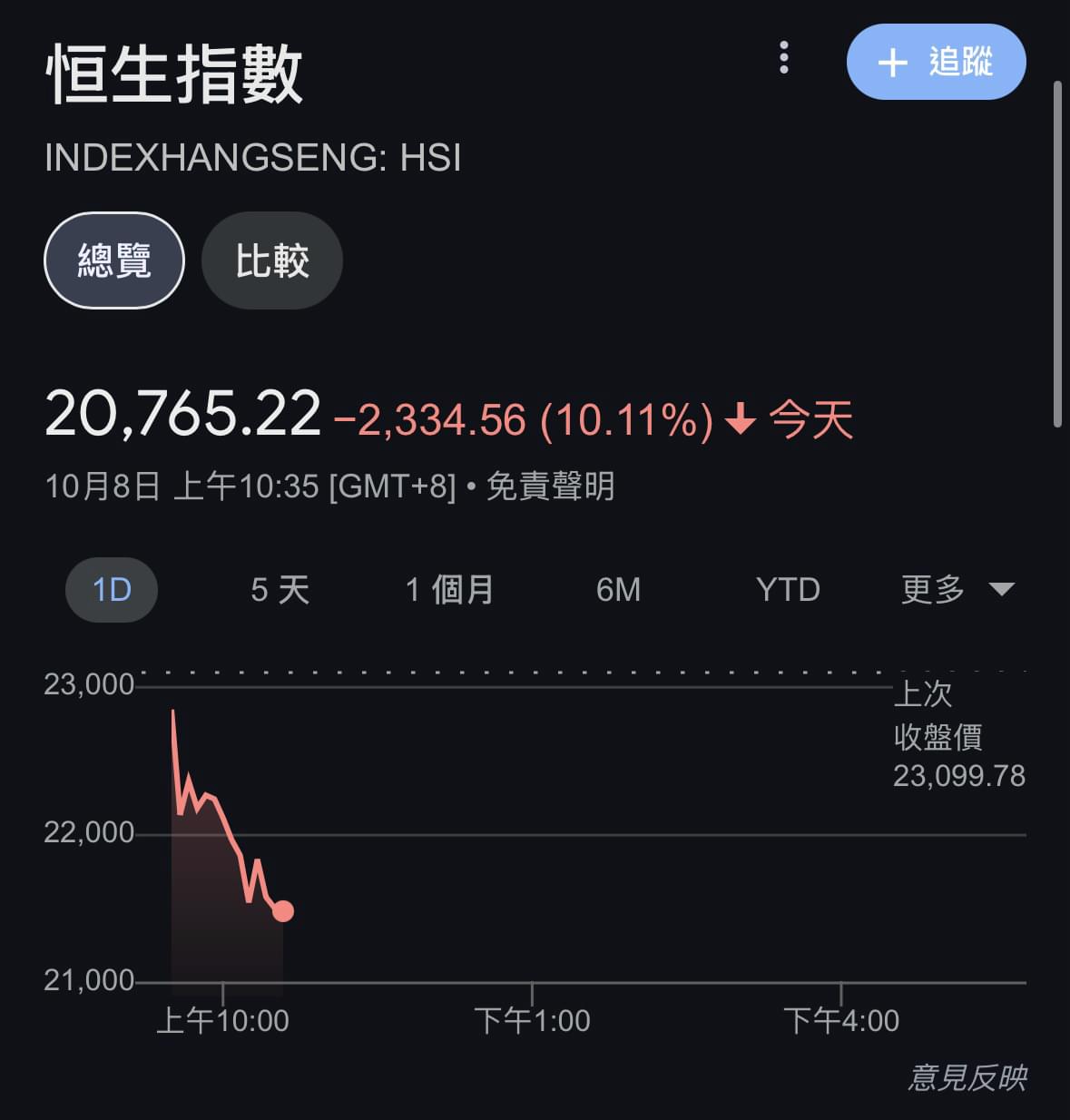Select the 1個月 one-month range
The height and width of the screenshot is (1120, 1070).
tap(449, 589)
